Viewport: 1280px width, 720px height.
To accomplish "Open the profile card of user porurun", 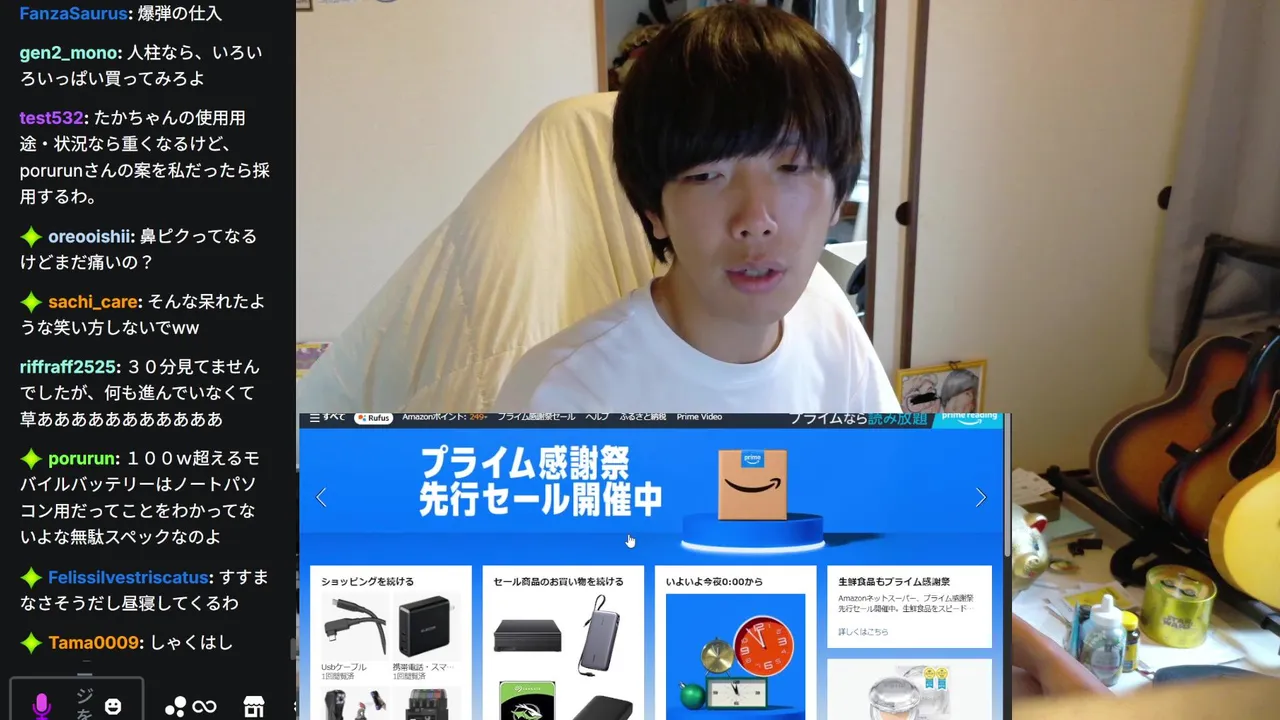I will [82, 458].
